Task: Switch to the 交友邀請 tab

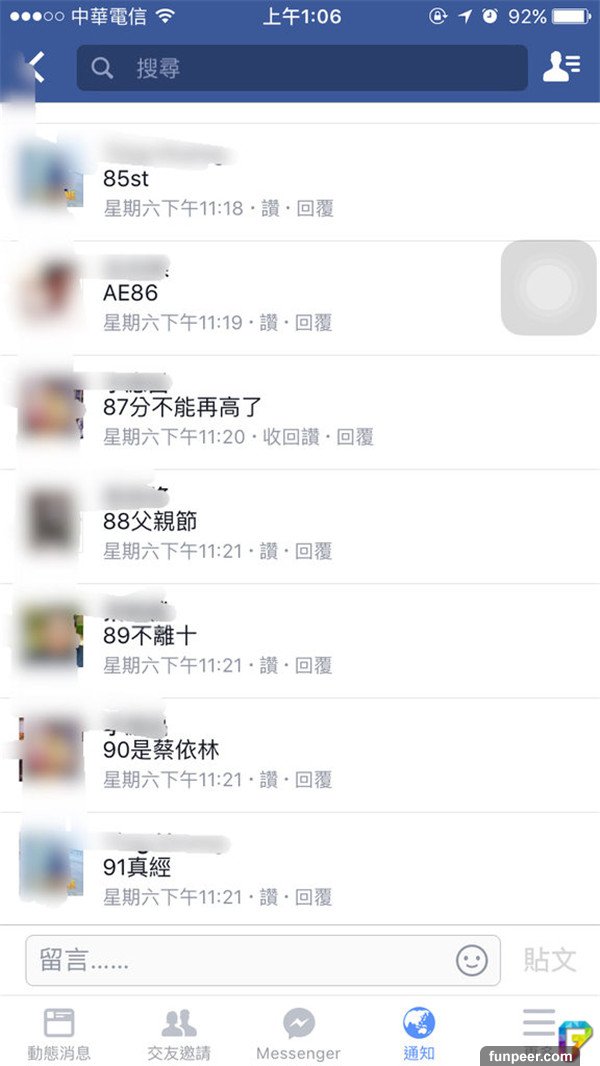Action: 179,1034
